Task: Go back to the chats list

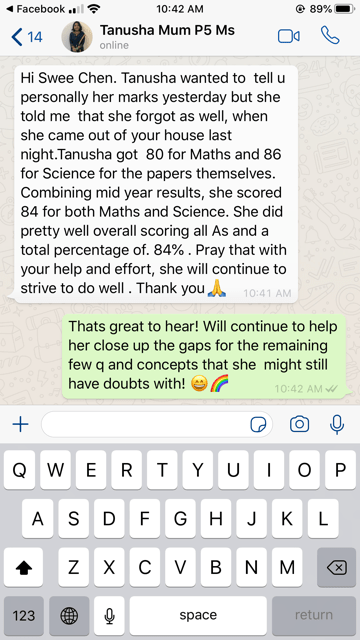Action: 27,37
